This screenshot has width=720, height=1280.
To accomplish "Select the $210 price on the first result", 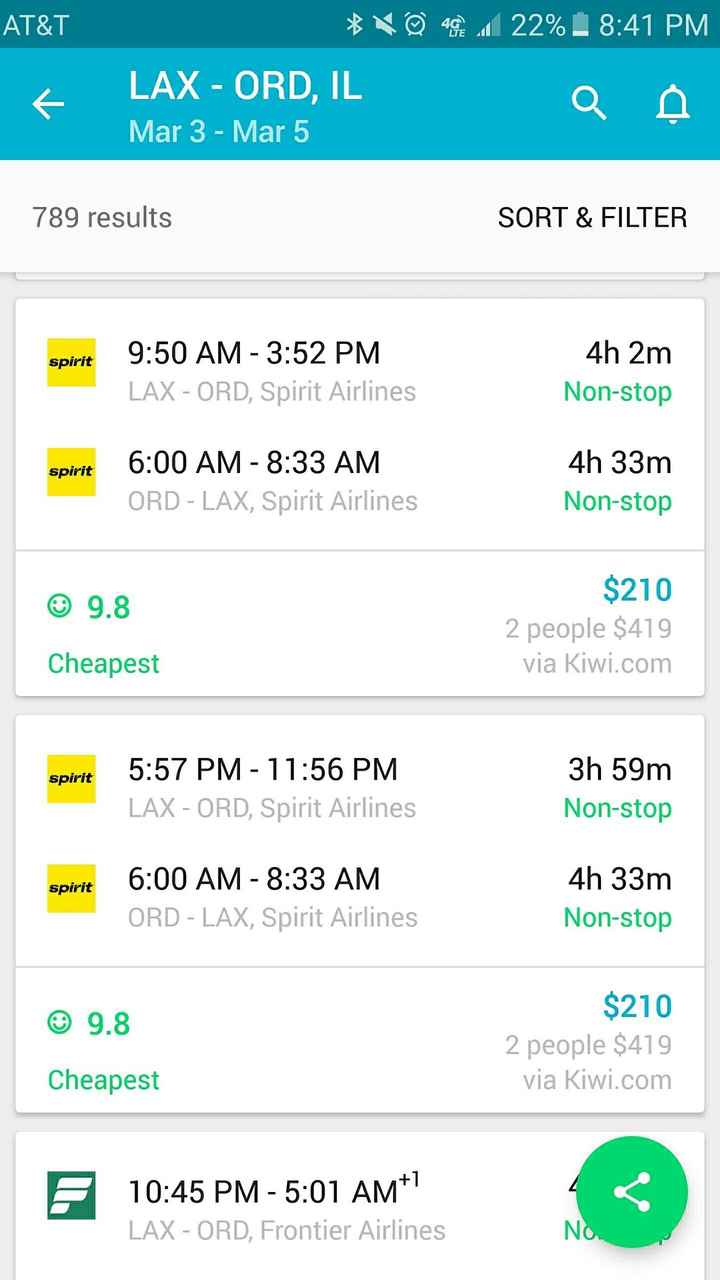I will point(638,590).
